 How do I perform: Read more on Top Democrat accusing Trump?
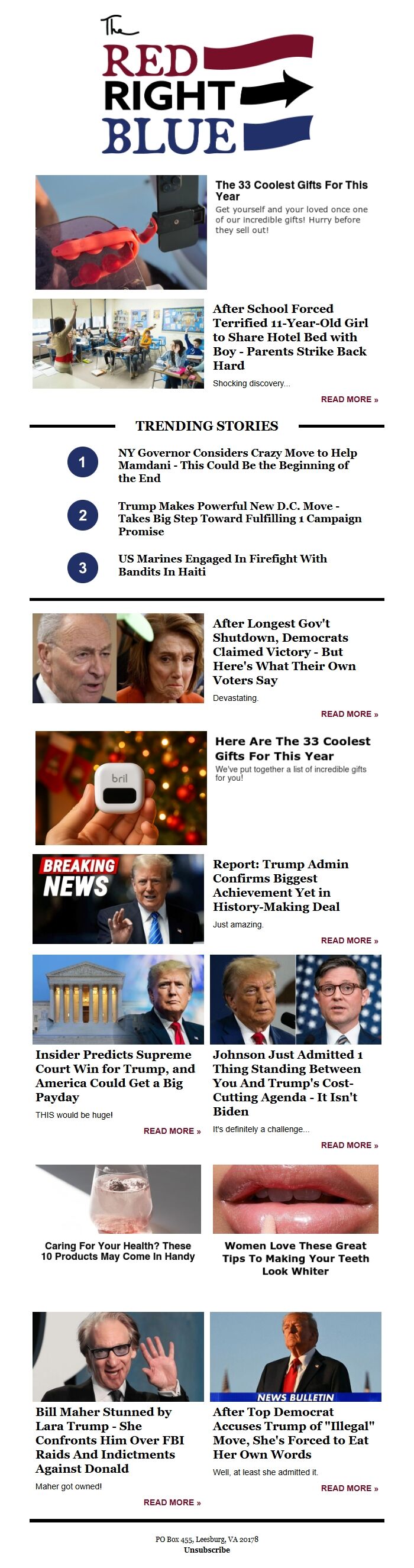(x=349, y=1488)
